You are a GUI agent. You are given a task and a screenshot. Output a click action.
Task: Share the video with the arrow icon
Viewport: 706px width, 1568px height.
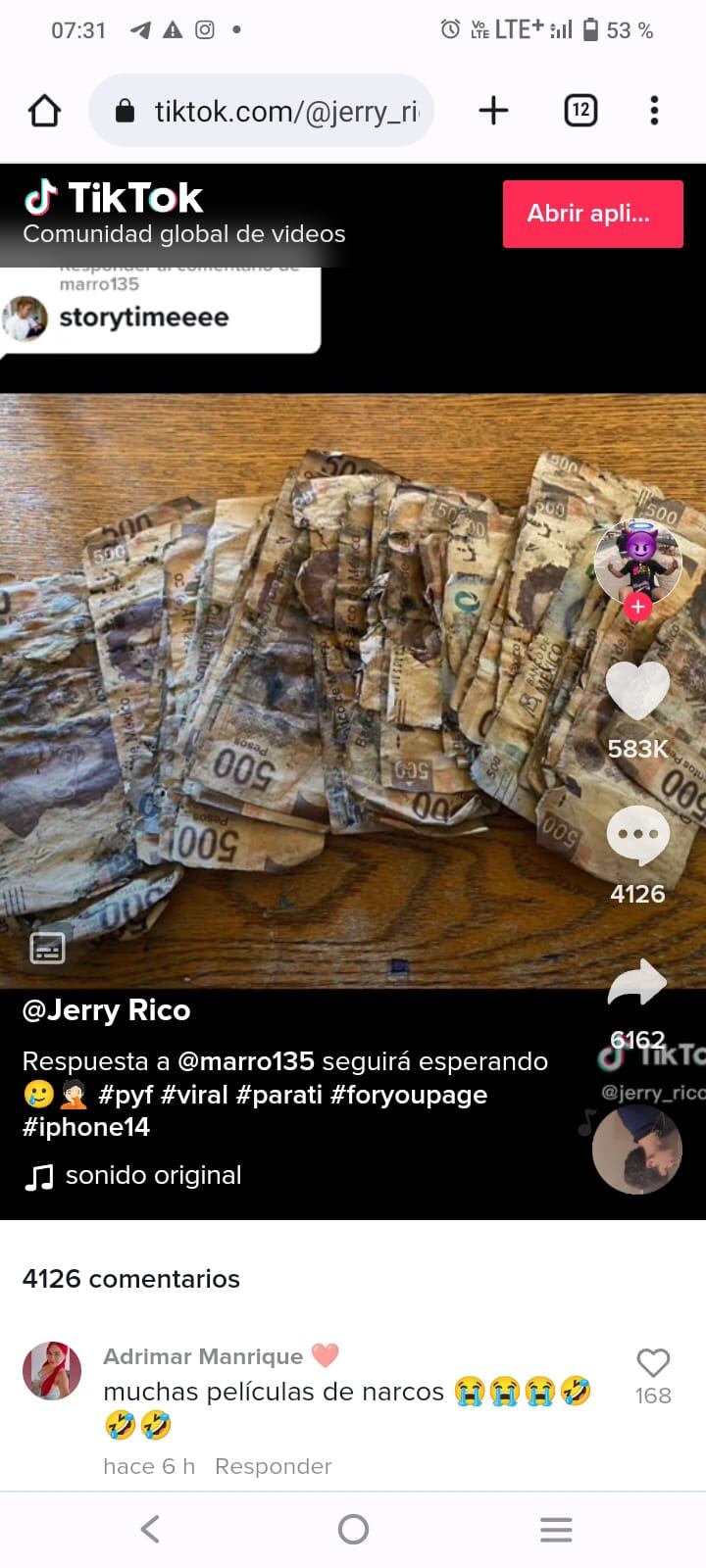(637, 983)
